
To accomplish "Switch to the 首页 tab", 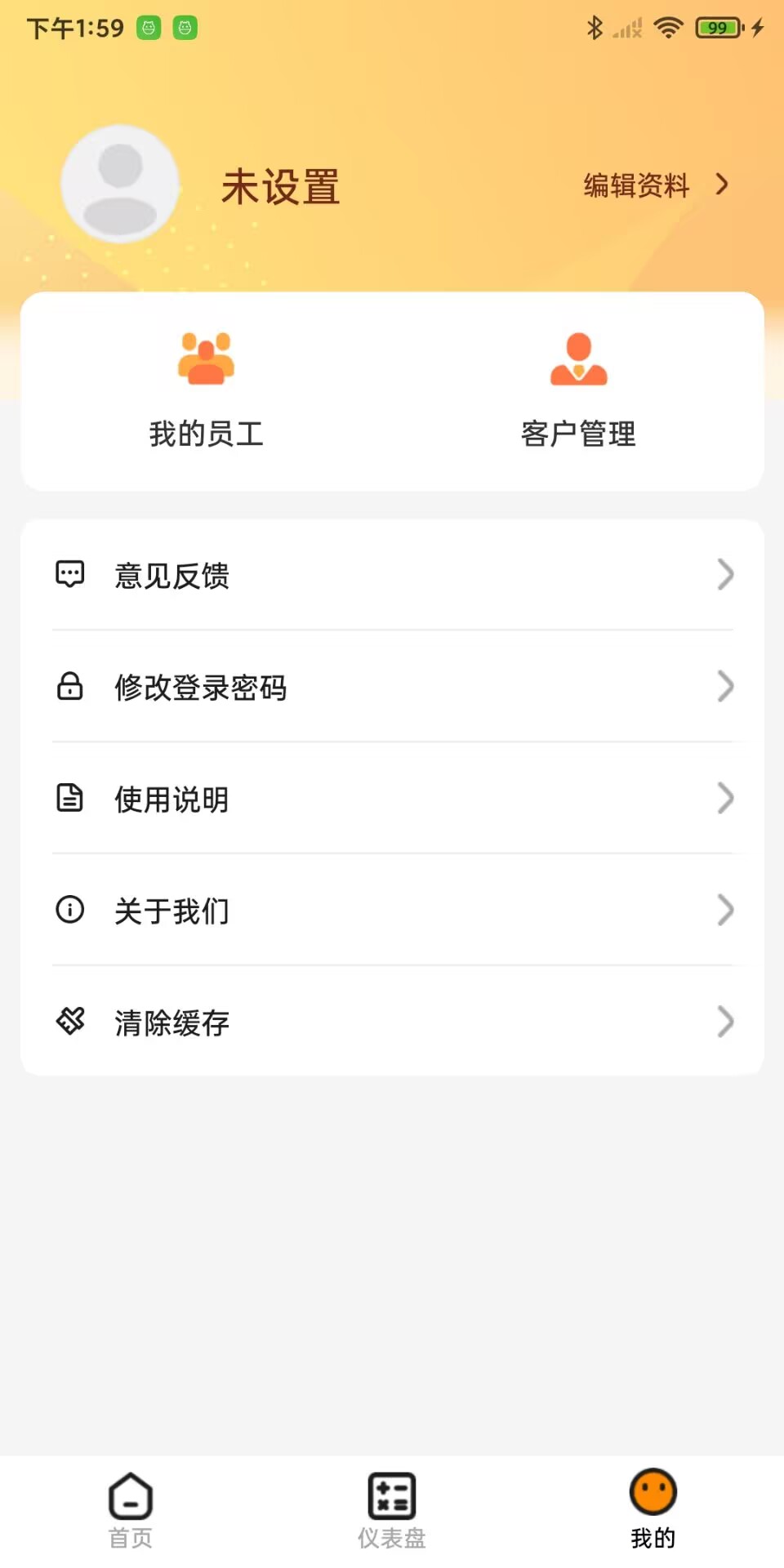I will 130,1509.
